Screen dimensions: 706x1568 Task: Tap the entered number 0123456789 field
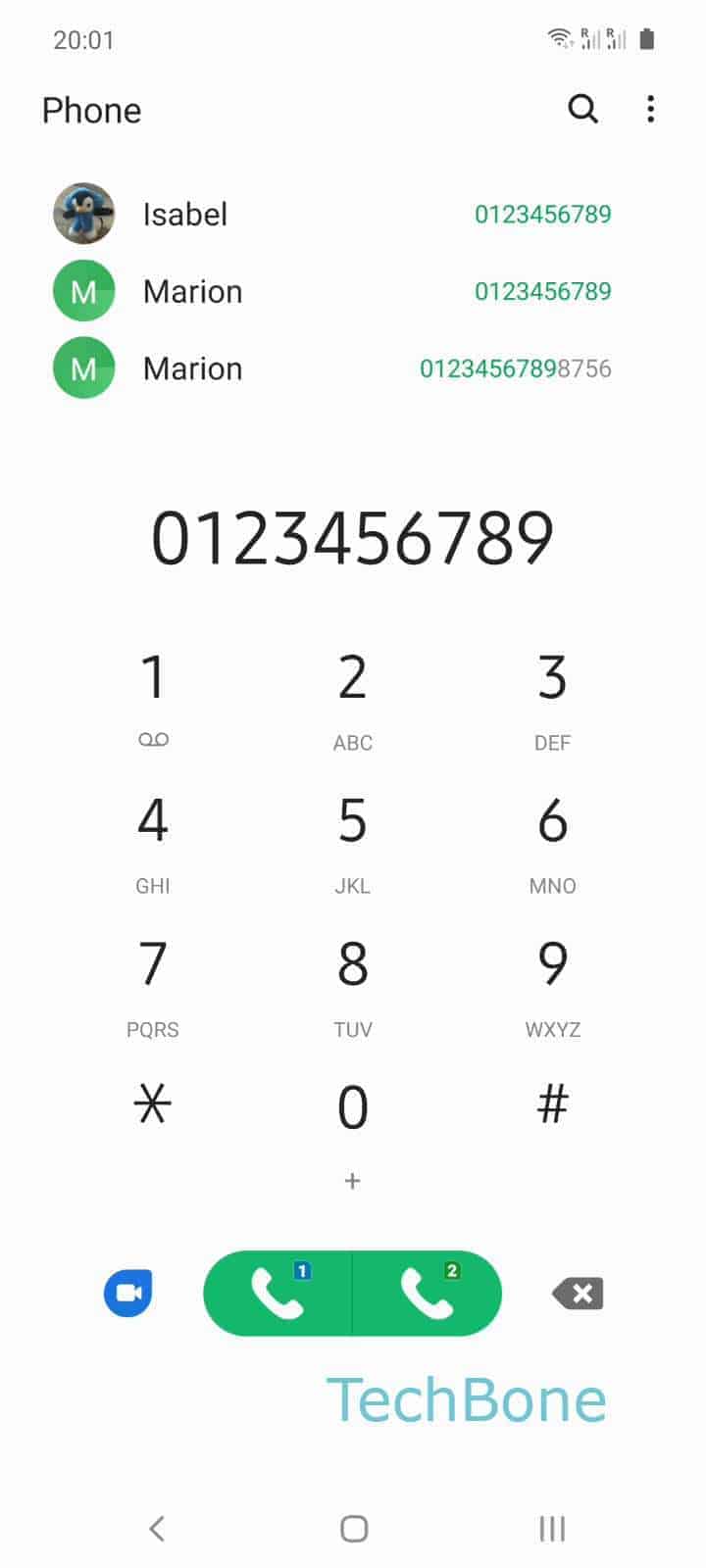353,532
